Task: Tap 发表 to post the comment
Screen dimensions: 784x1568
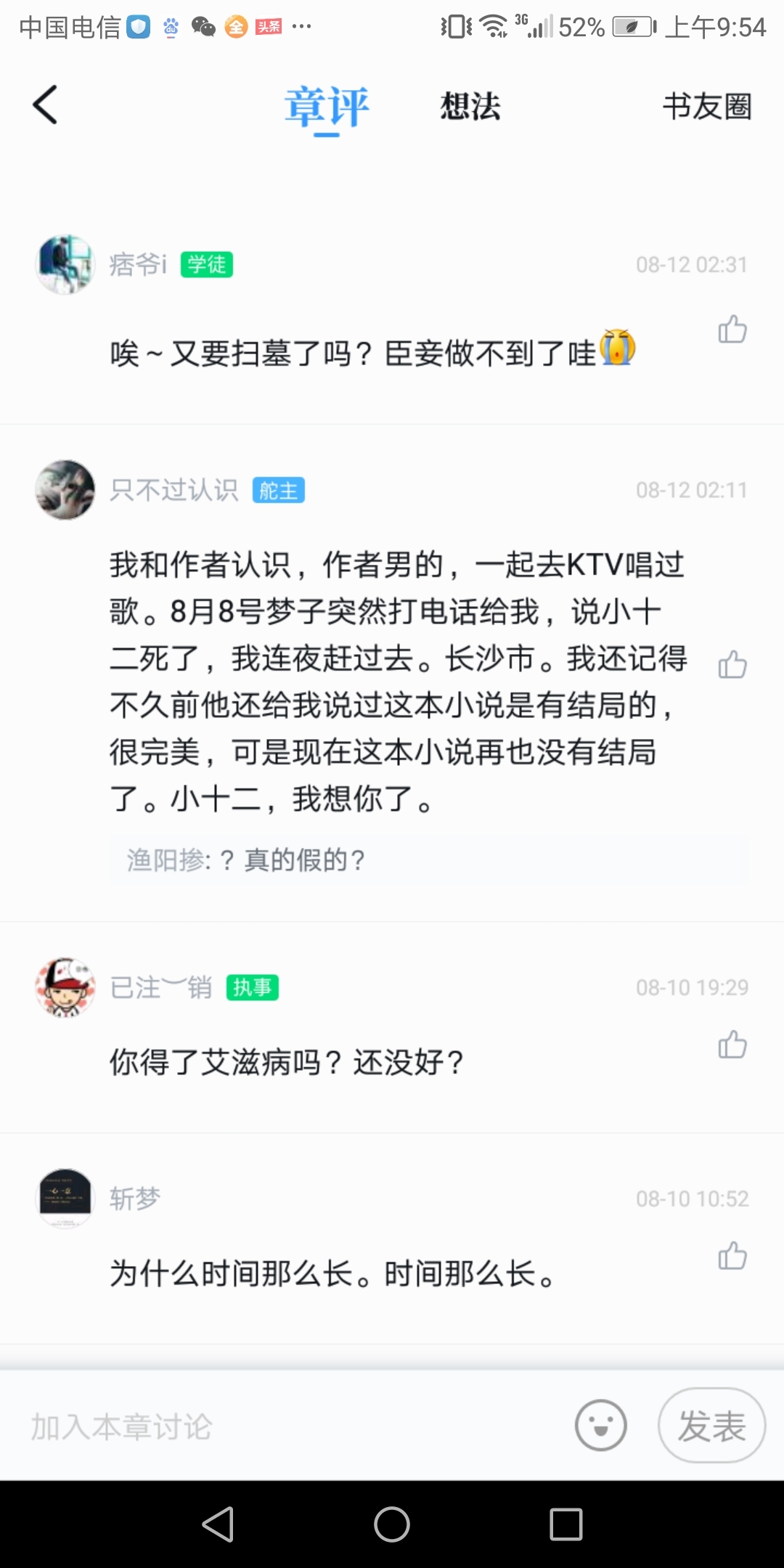Action: click(711, 1426)
